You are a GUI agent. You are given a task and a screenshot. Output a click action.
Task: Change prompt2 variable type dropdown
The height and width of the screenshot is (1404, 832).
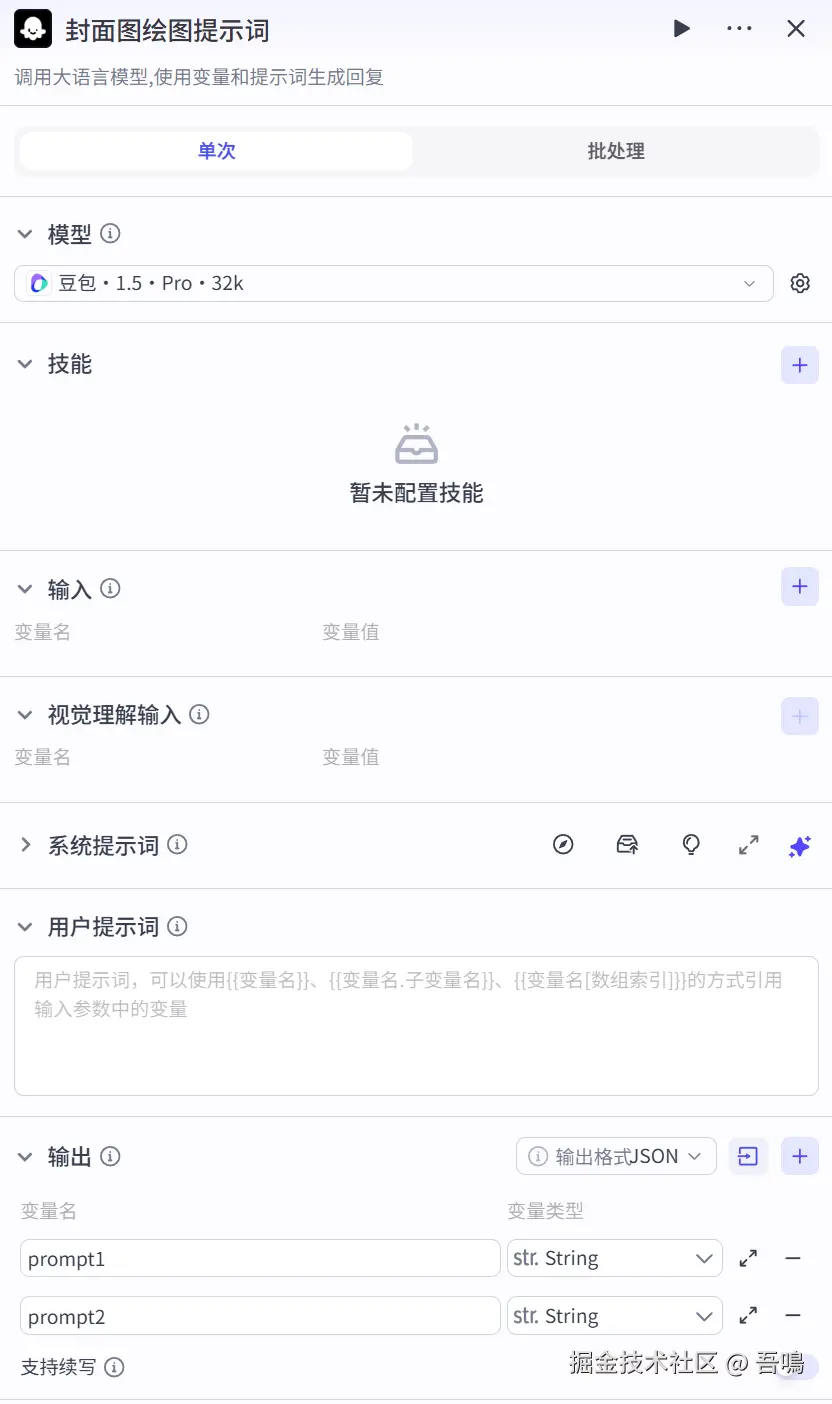[x=614, y=1317]
